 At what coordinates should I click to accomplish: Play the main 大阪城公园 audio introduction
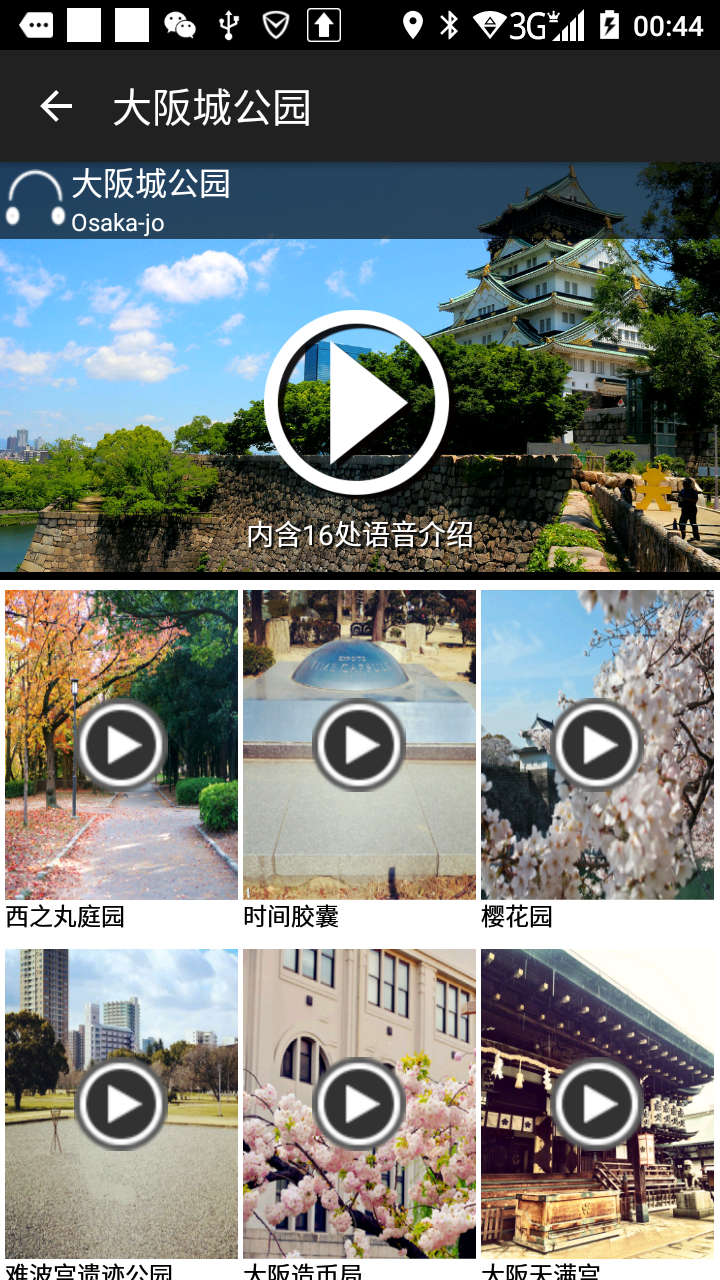click(360, 398)
